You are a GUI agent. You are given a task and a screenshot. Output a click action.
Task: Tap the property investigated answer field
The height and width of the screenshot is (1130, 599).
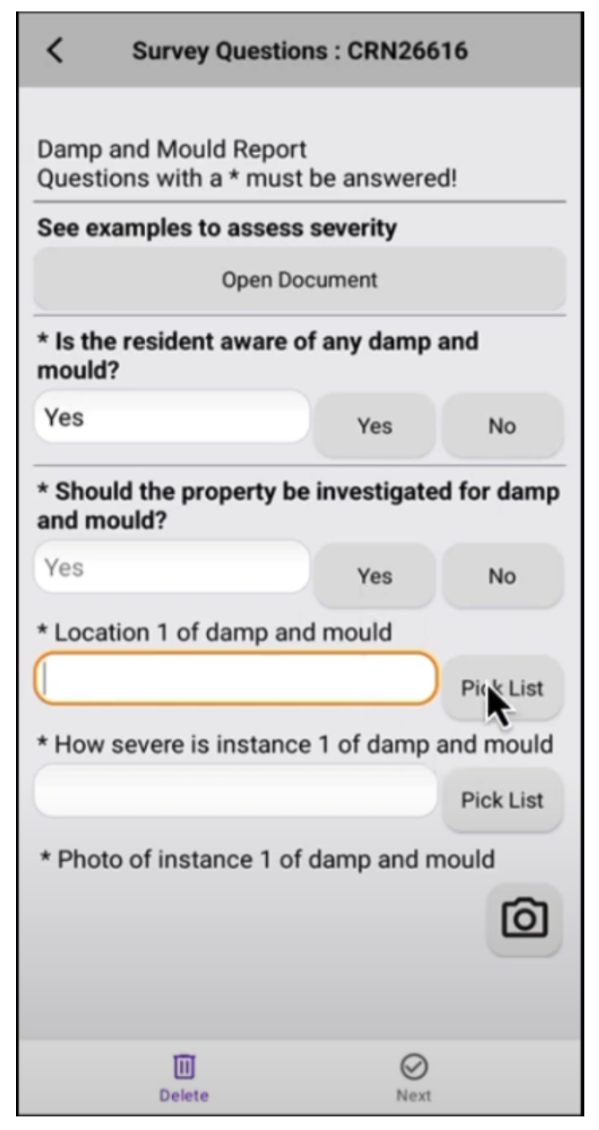coord(172,567)
